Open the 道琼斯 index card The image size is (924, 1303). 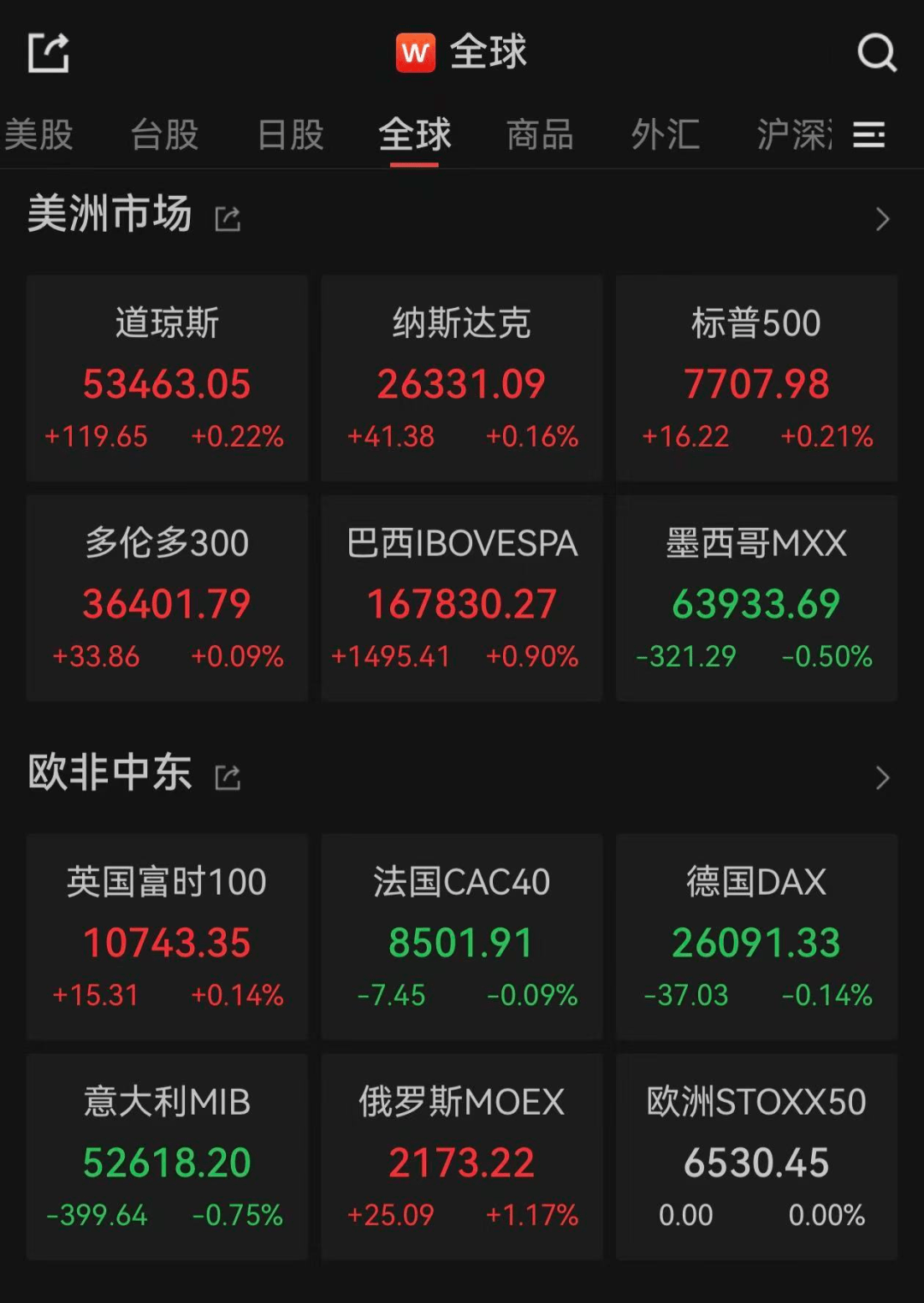[167, 378]
